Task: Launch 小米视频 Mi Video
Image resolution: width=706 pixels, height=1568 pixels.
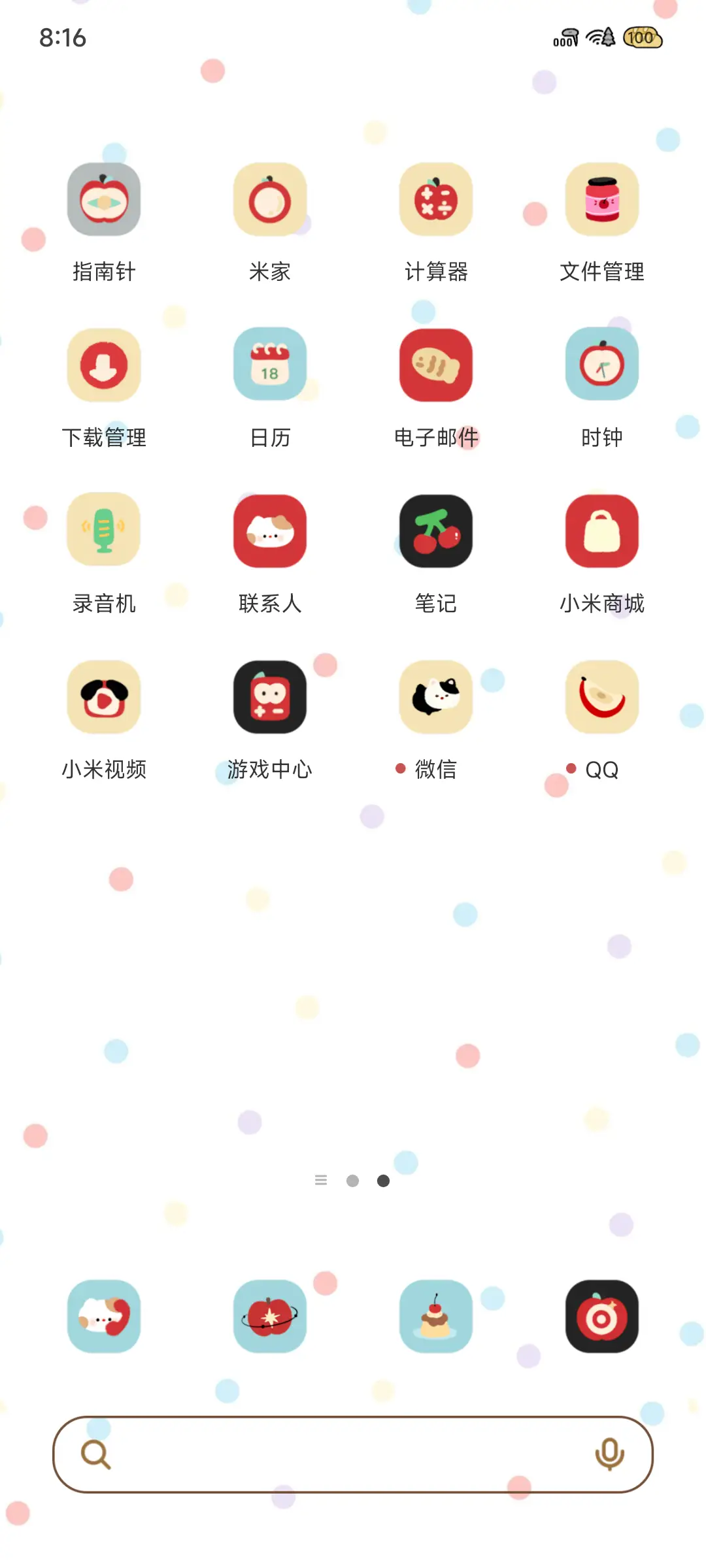Action: 105,696
